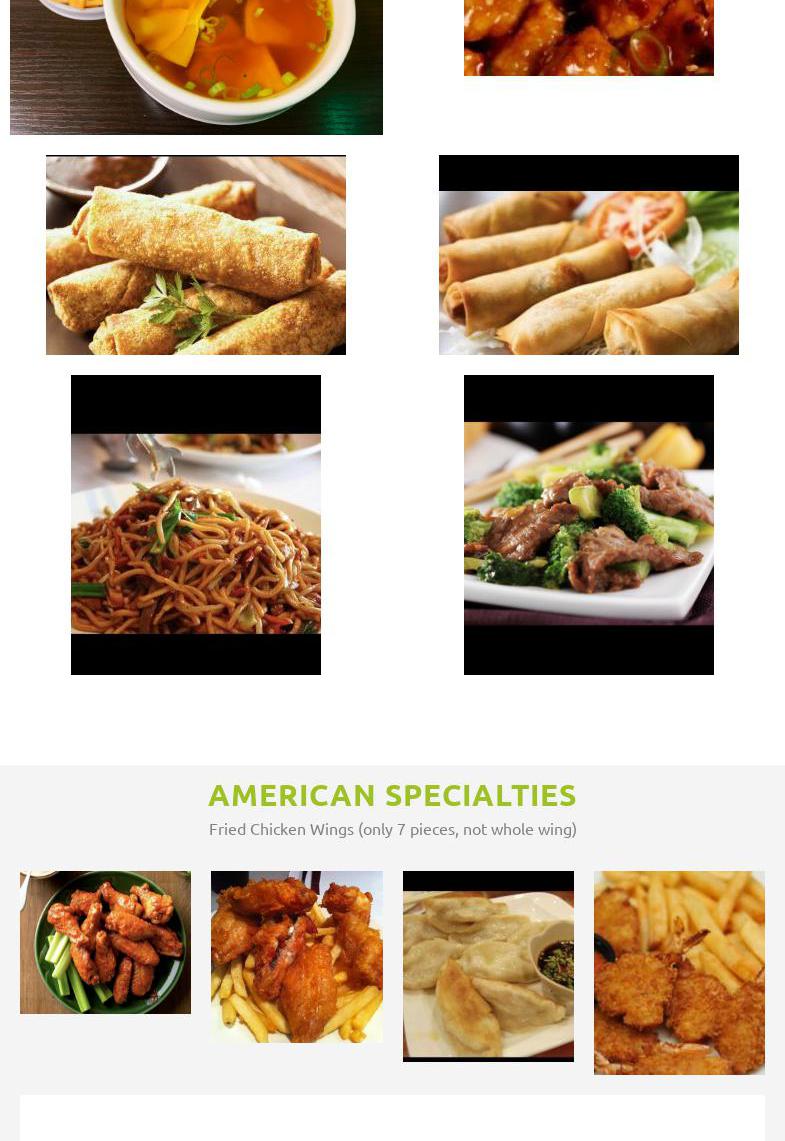
Task: Open the beef with broccoli photo
Action: tap(588, 525)
